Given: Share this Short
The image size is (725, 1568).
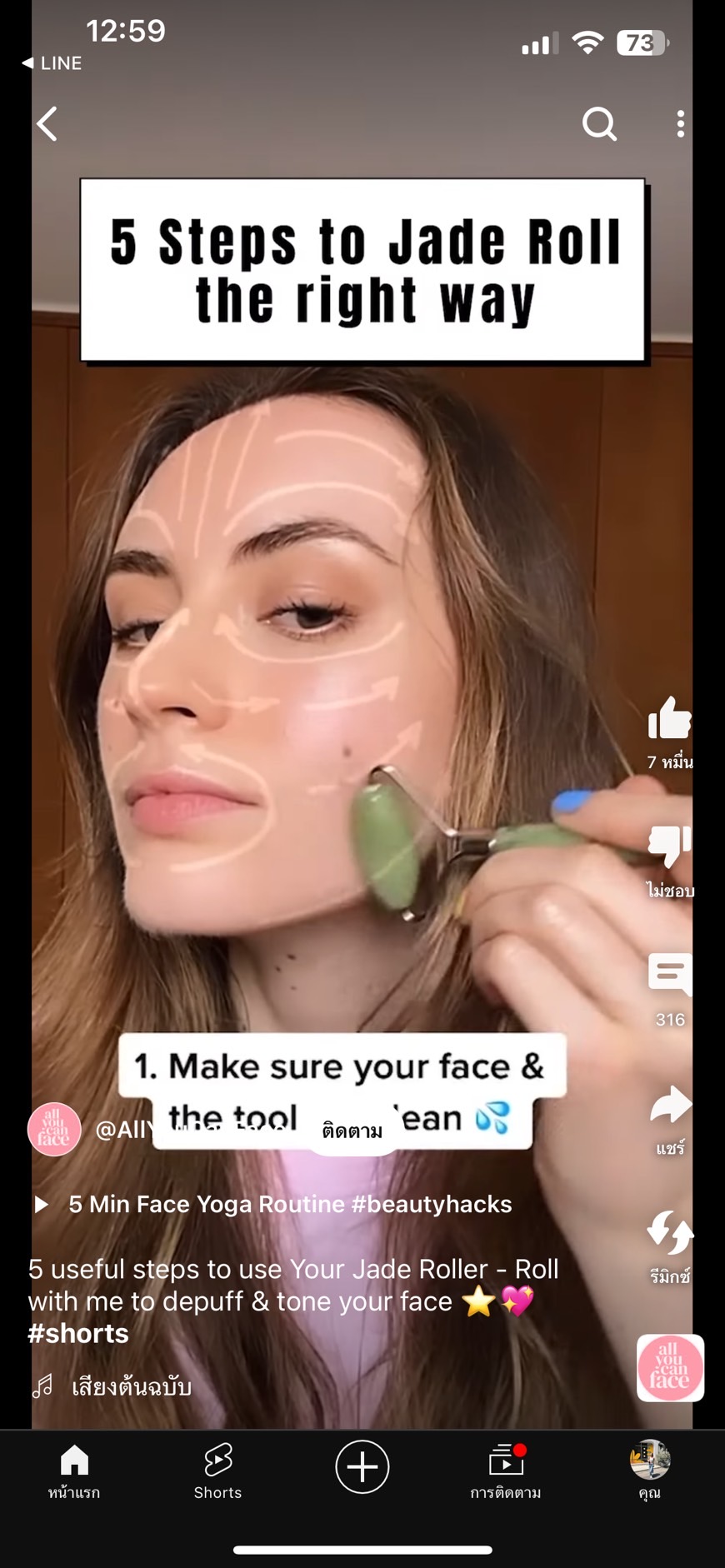Looking at the screenshot, I should pos(670,1105).
